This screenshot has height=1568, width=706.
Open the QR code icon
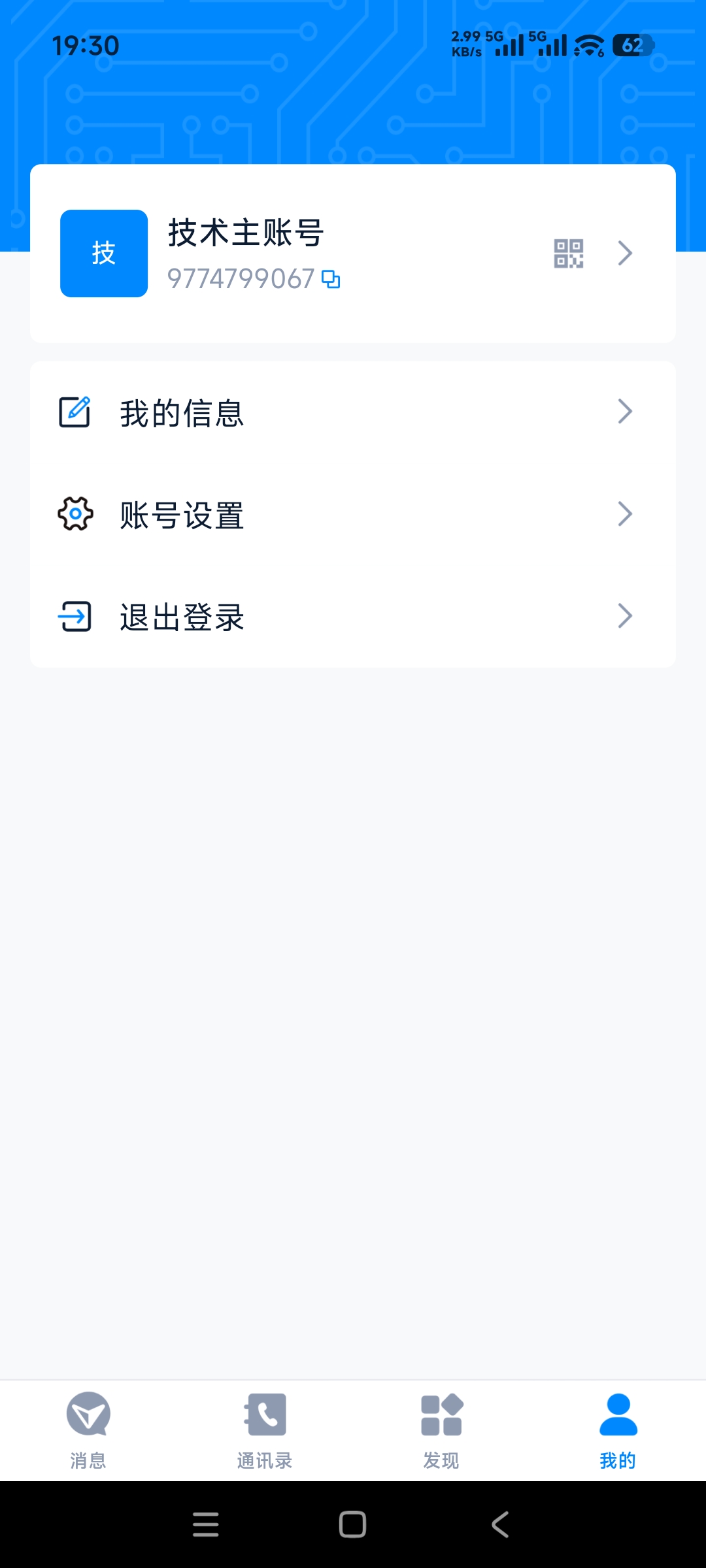tap(568, 253)
